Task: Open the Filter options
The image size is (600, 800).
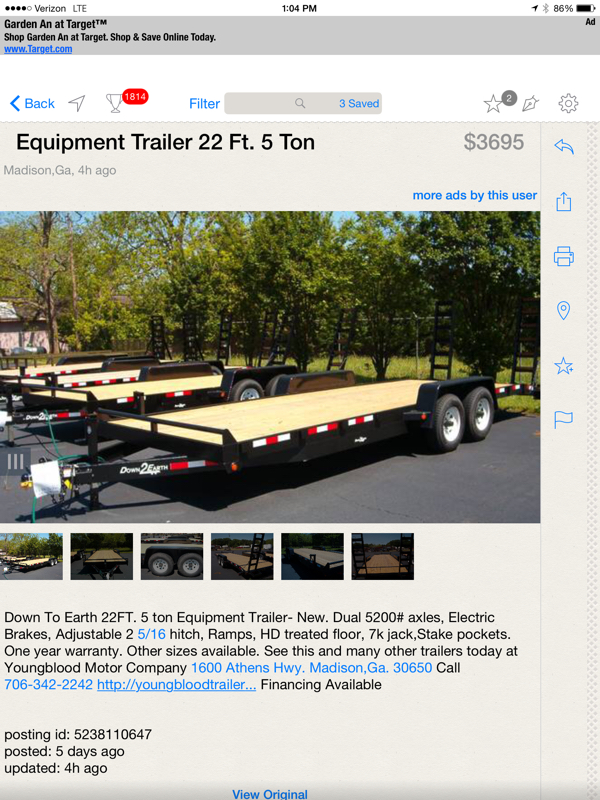Action: (x=204, y=103)
